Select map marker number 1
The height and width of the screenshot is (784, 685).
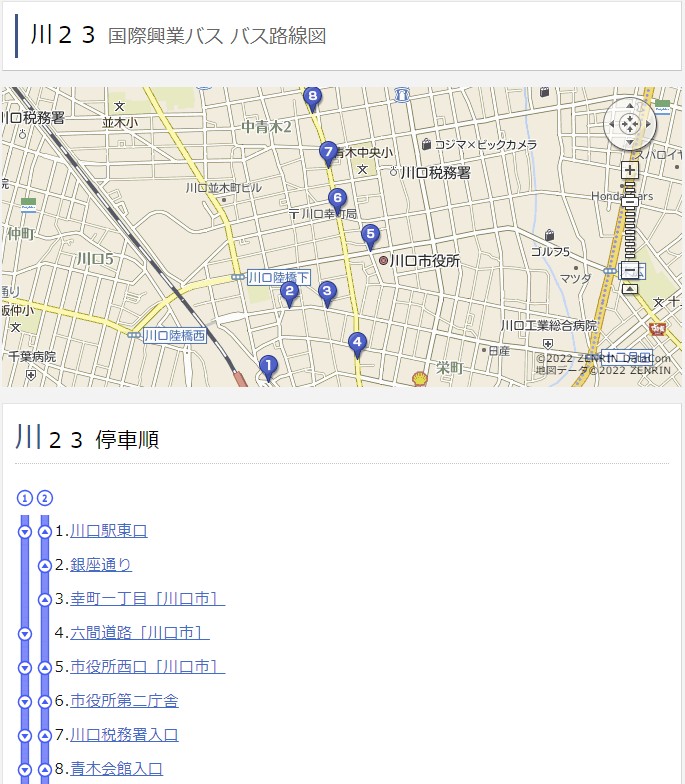pyautogui.click(x=267, y=366)
